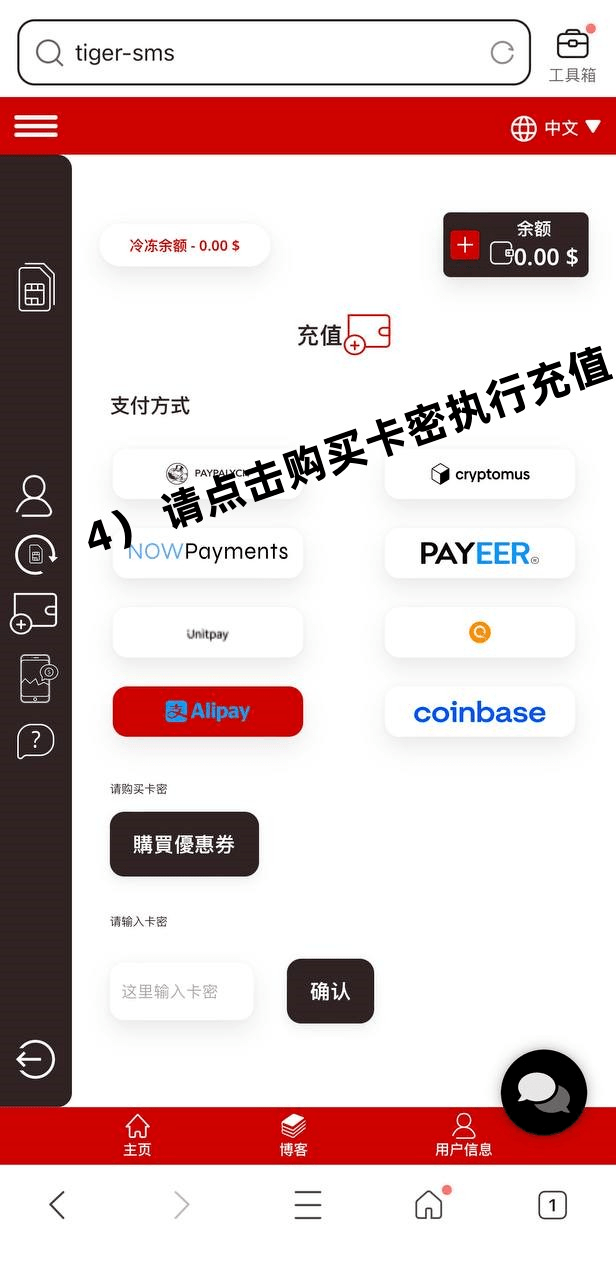The image size is (616, 1280).
Task: Tap the red plus to add balance
Action: tap(465, 245)
